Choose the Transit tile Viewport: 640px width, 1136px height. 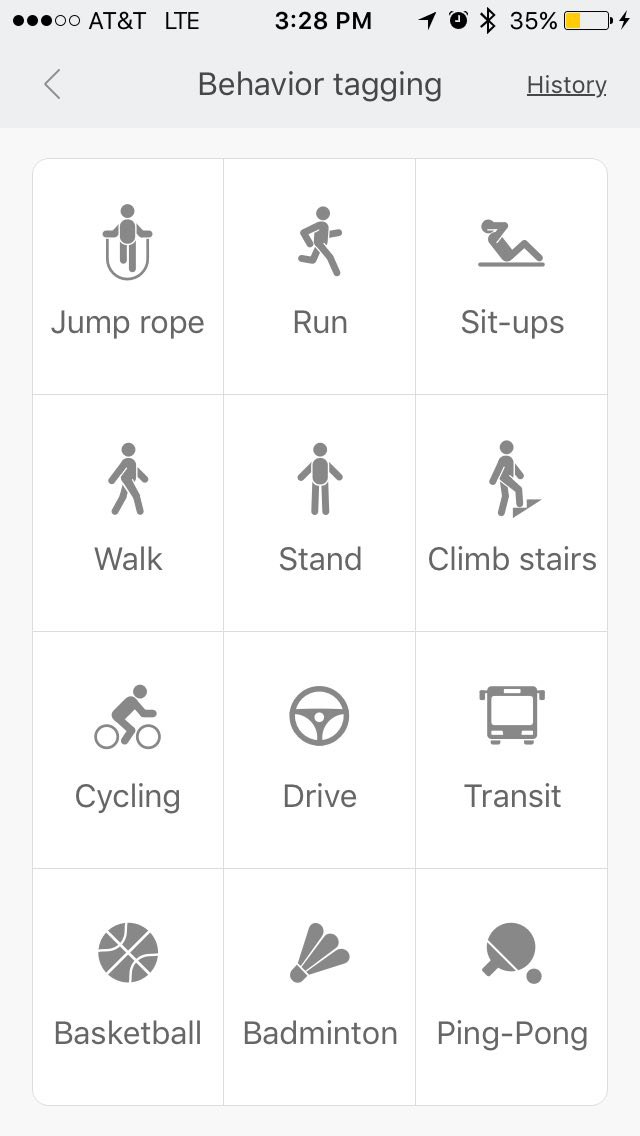click(x=512, y=750)
